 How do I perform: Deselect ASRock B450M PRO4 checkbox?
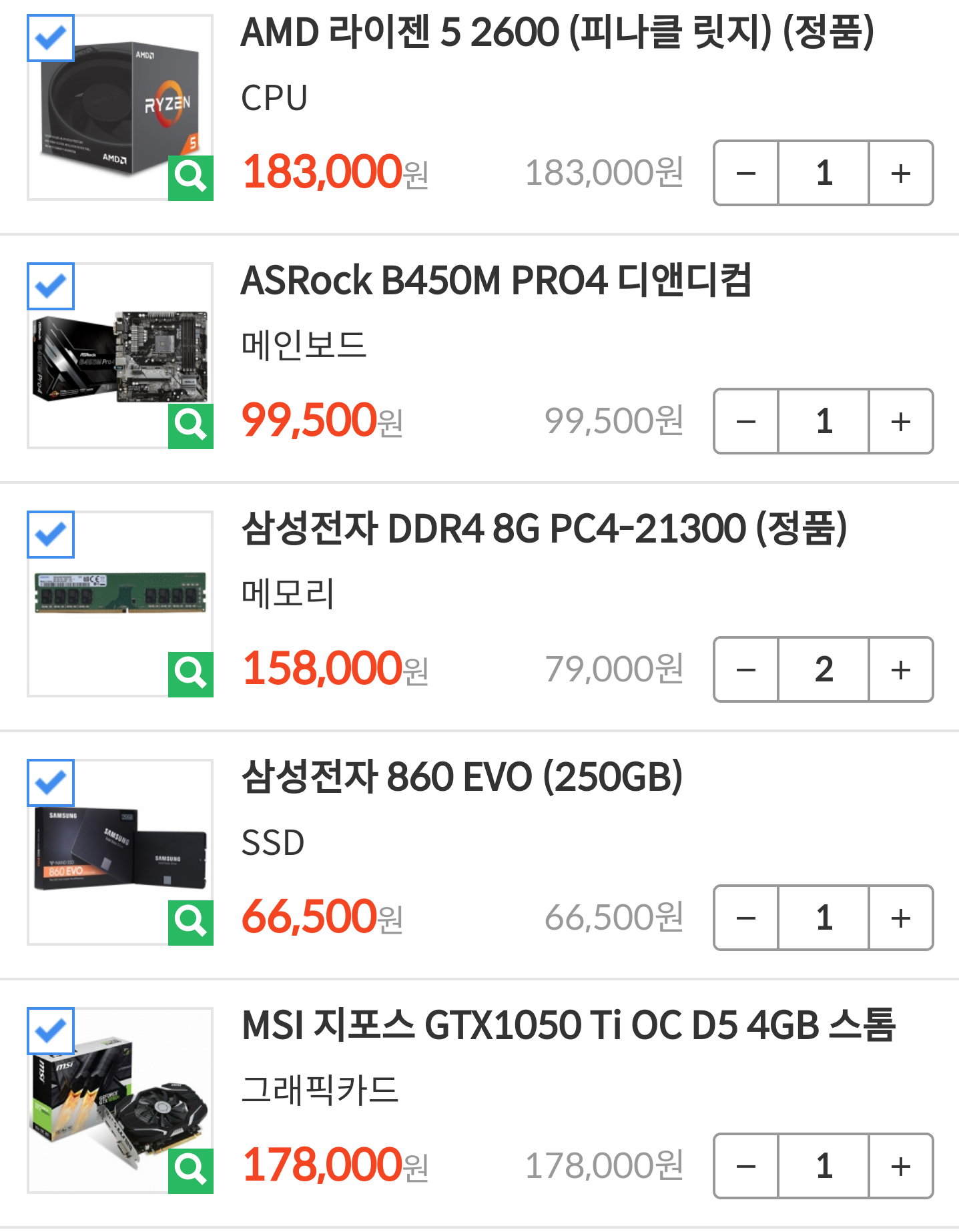pyautogui.click(x=51, y=286)
